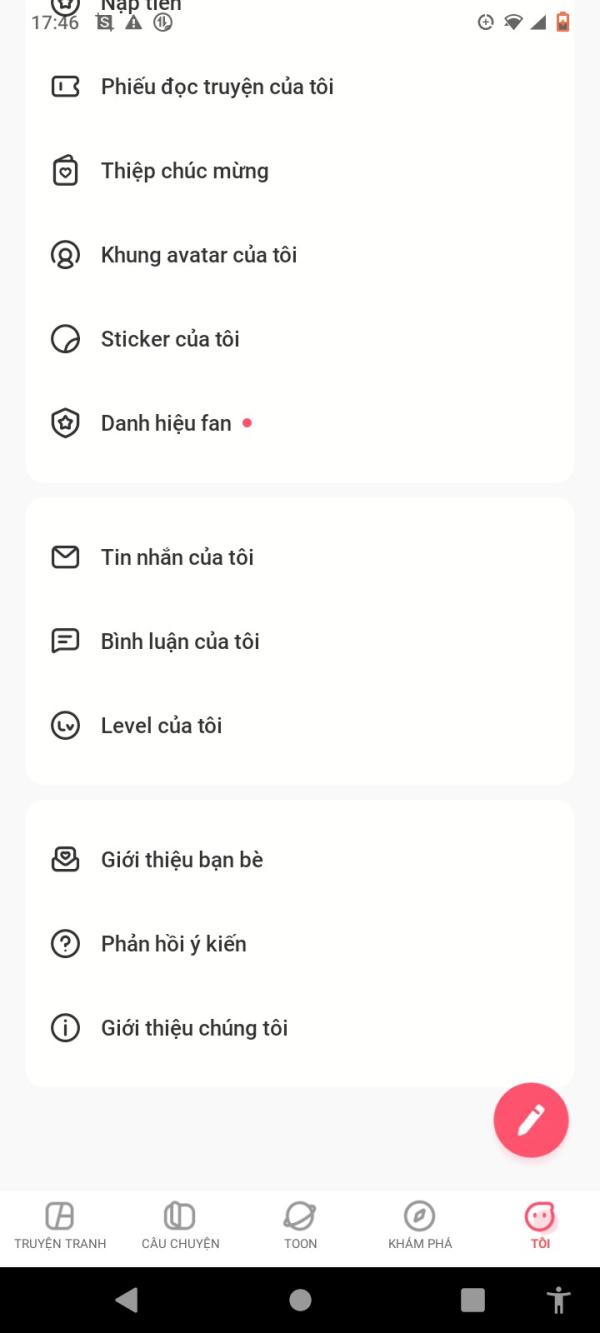Go back with the system back button

click(126, 1299)
